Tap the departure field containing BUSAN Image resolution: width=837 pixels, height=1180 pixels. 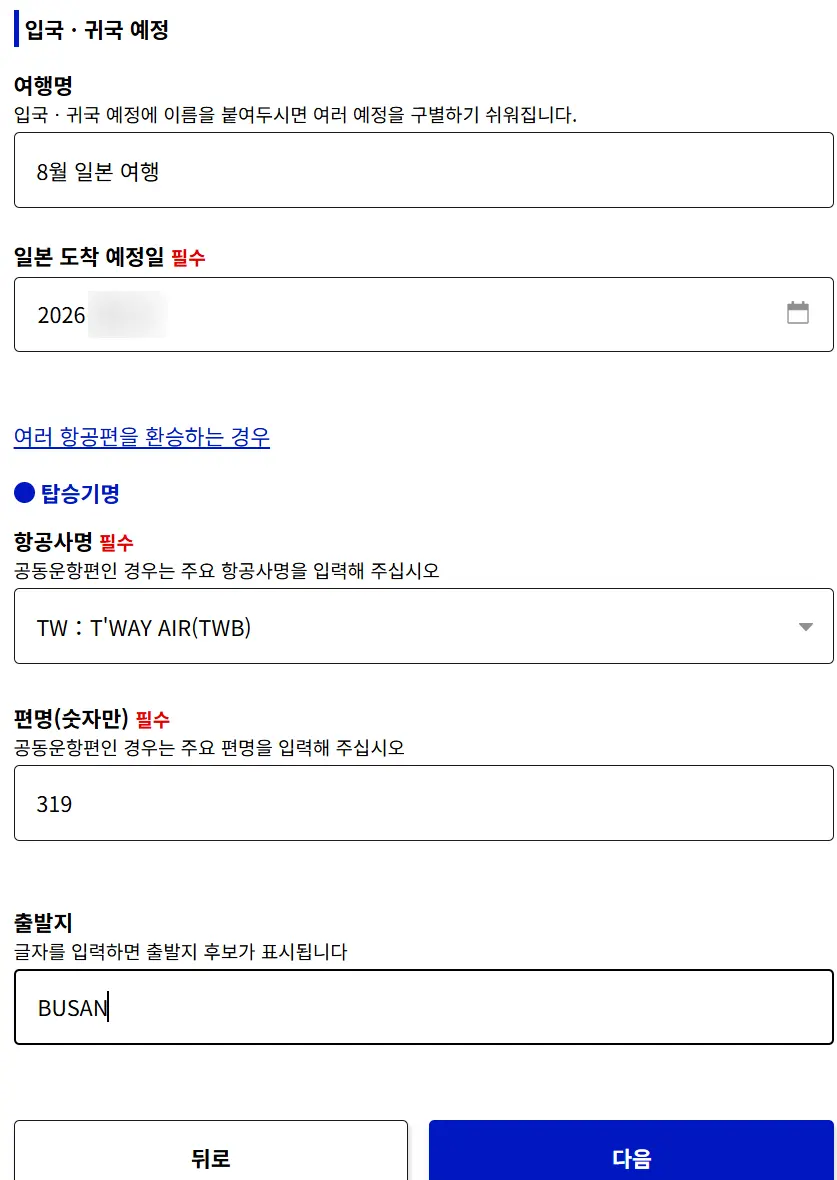(x=424, y=1007)
